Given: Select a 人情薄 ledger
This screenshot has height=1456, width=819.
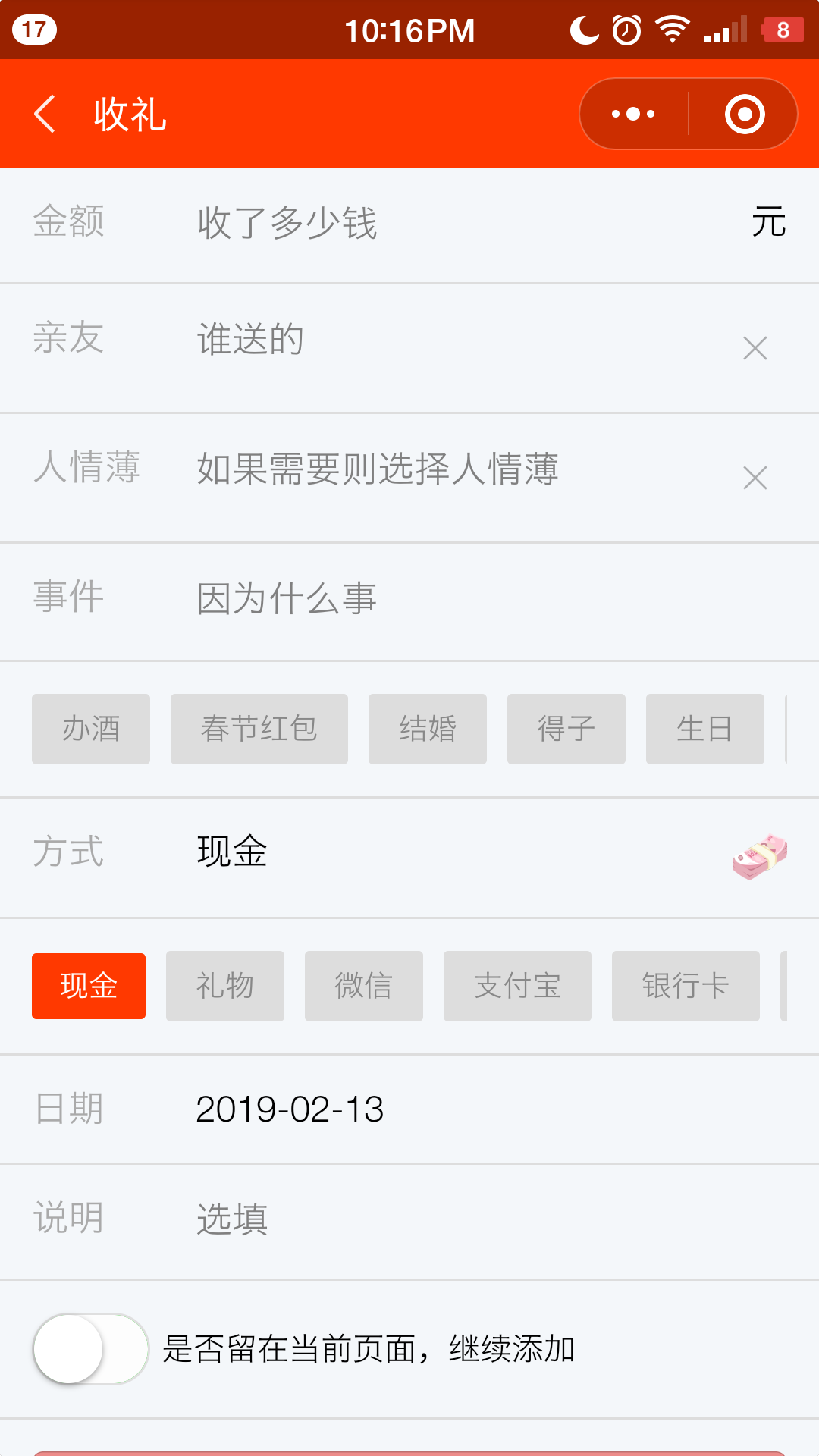Looking at the screenshot, I should (x=455, y=469).
